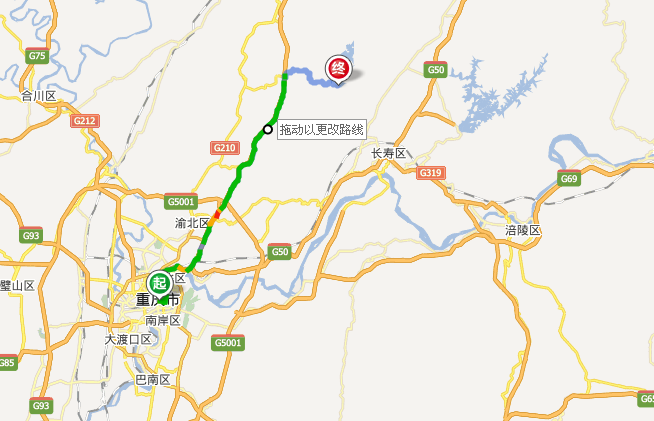Tap the red destination marker 终

339,69
